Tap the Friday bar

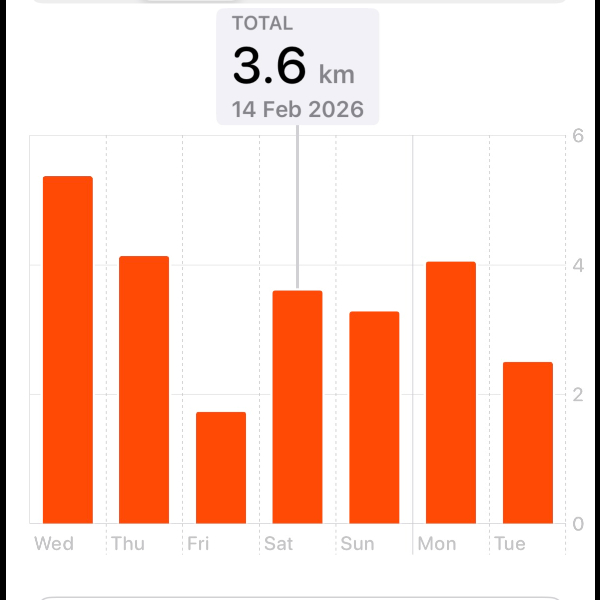point(221,468)
